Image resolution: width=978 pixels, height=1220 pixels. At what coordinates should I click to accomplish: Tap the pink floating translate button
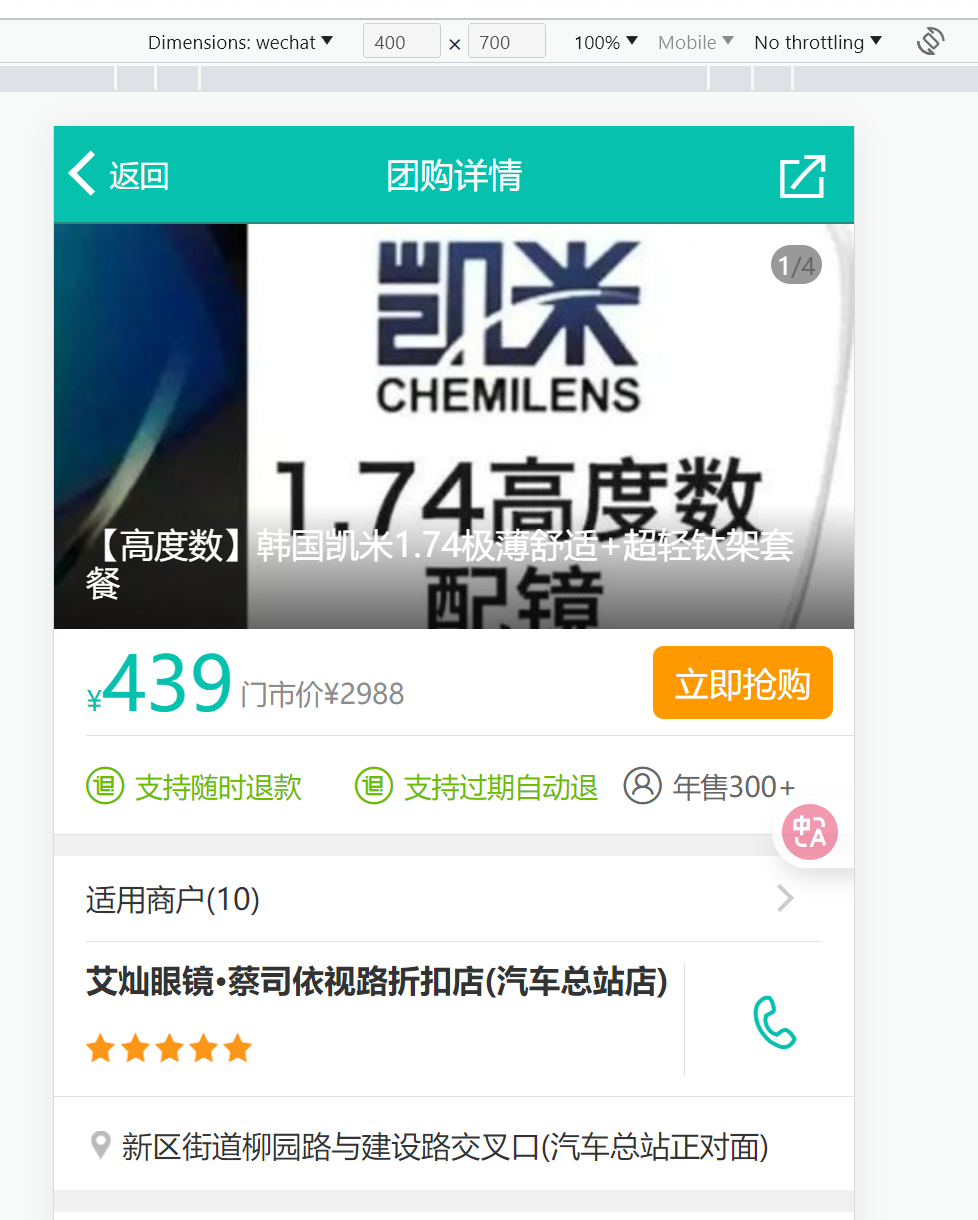click(809, 832)
